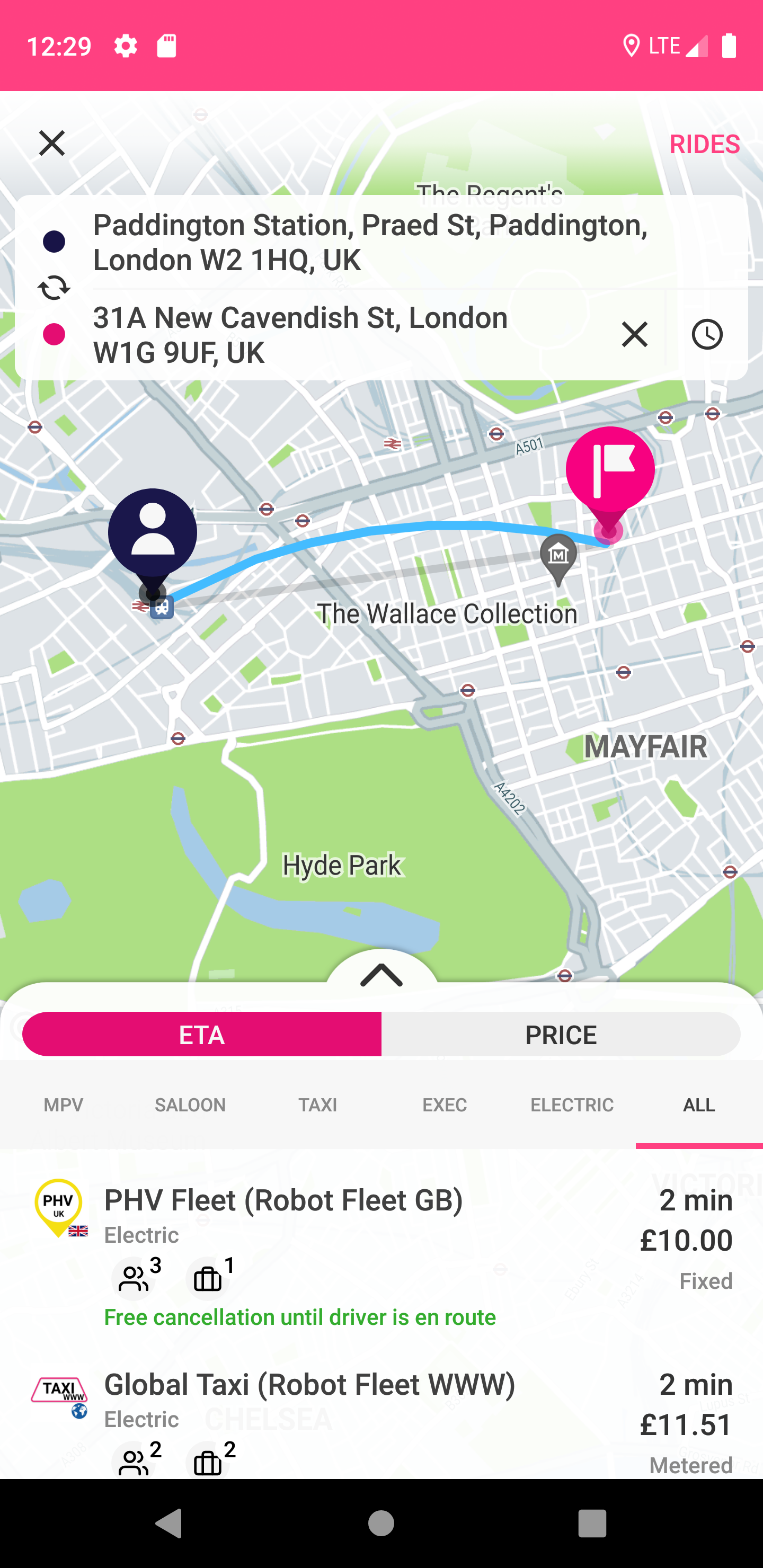Open the schedule time clock icon

(706, 334)
